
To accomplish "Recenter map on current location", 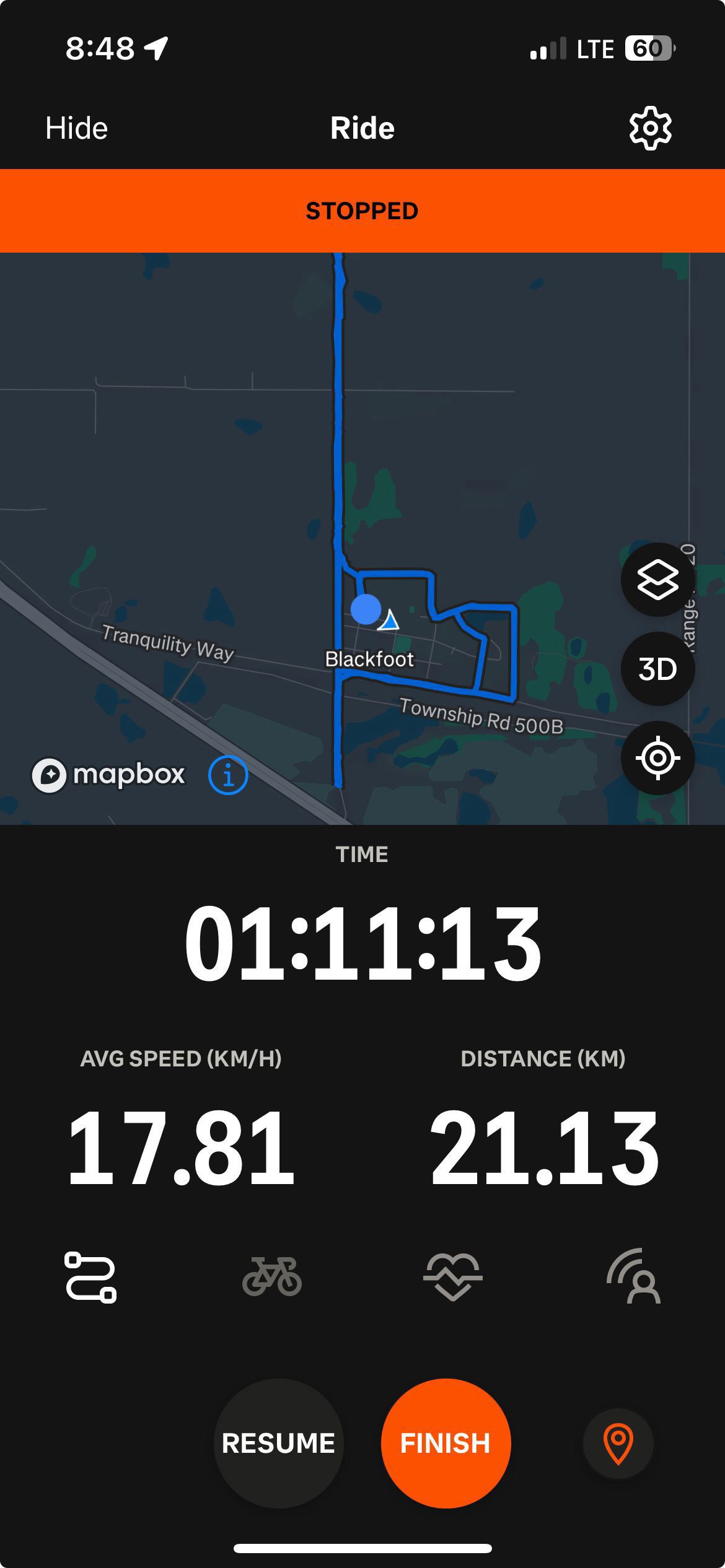I will click(657, 758).
